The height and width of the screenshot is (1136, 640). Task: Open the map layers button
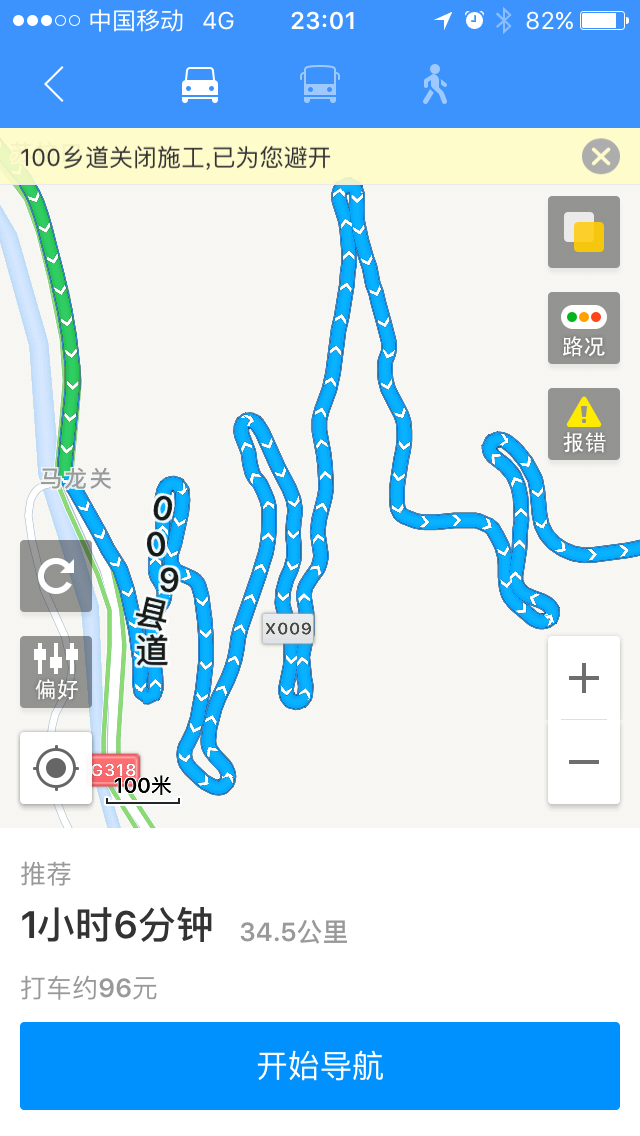pyautogui.click(x=584, y=232)
